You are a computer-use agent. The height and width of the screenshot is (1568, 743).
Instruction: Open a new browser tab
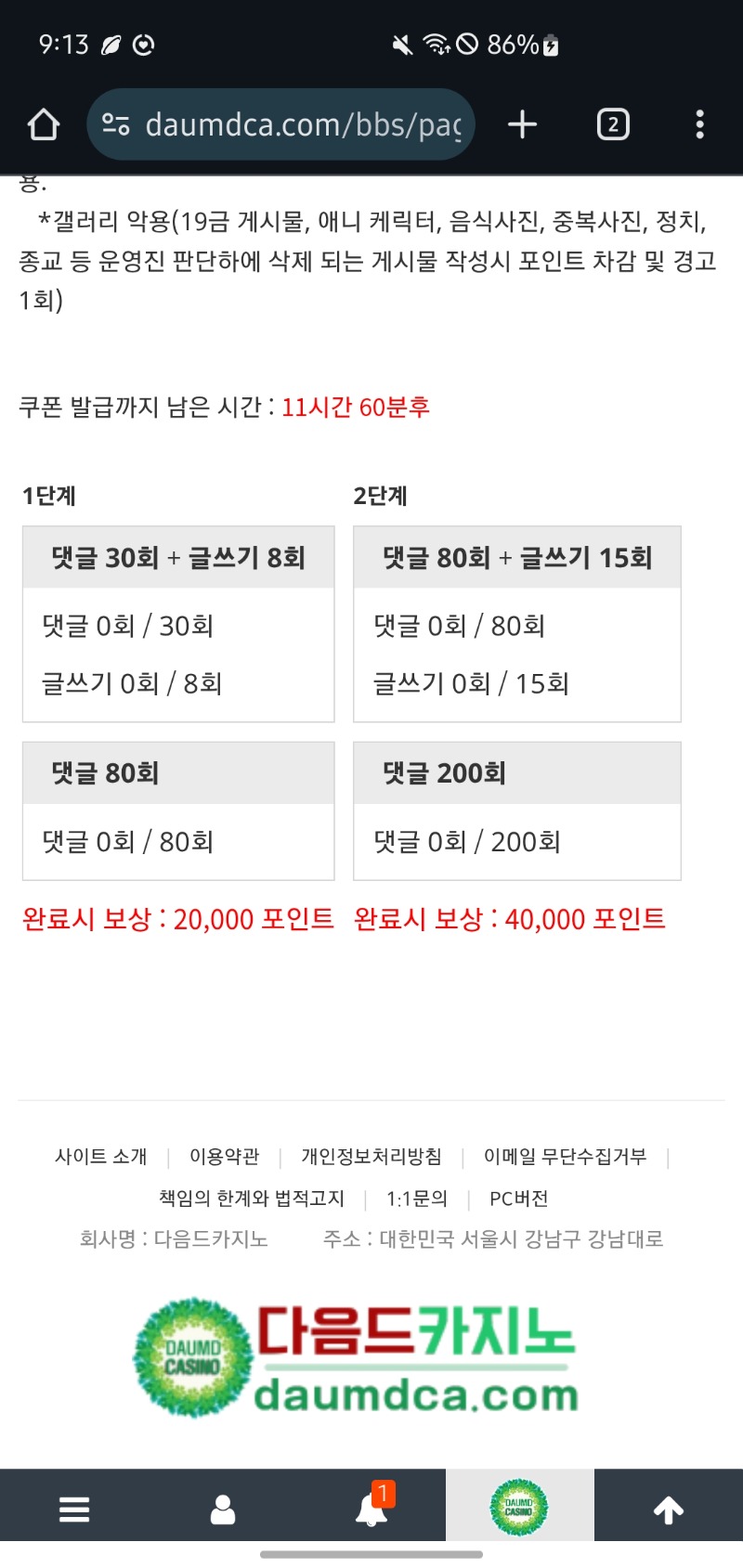point(523,124)
